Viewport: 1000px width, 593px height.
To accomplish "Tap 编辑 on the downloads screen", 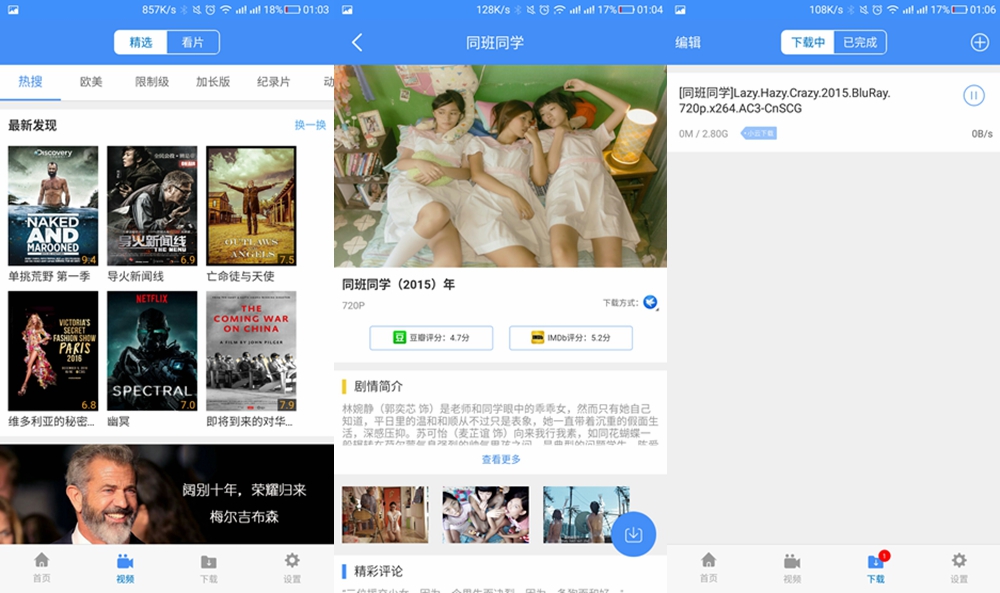I will 688,42.
